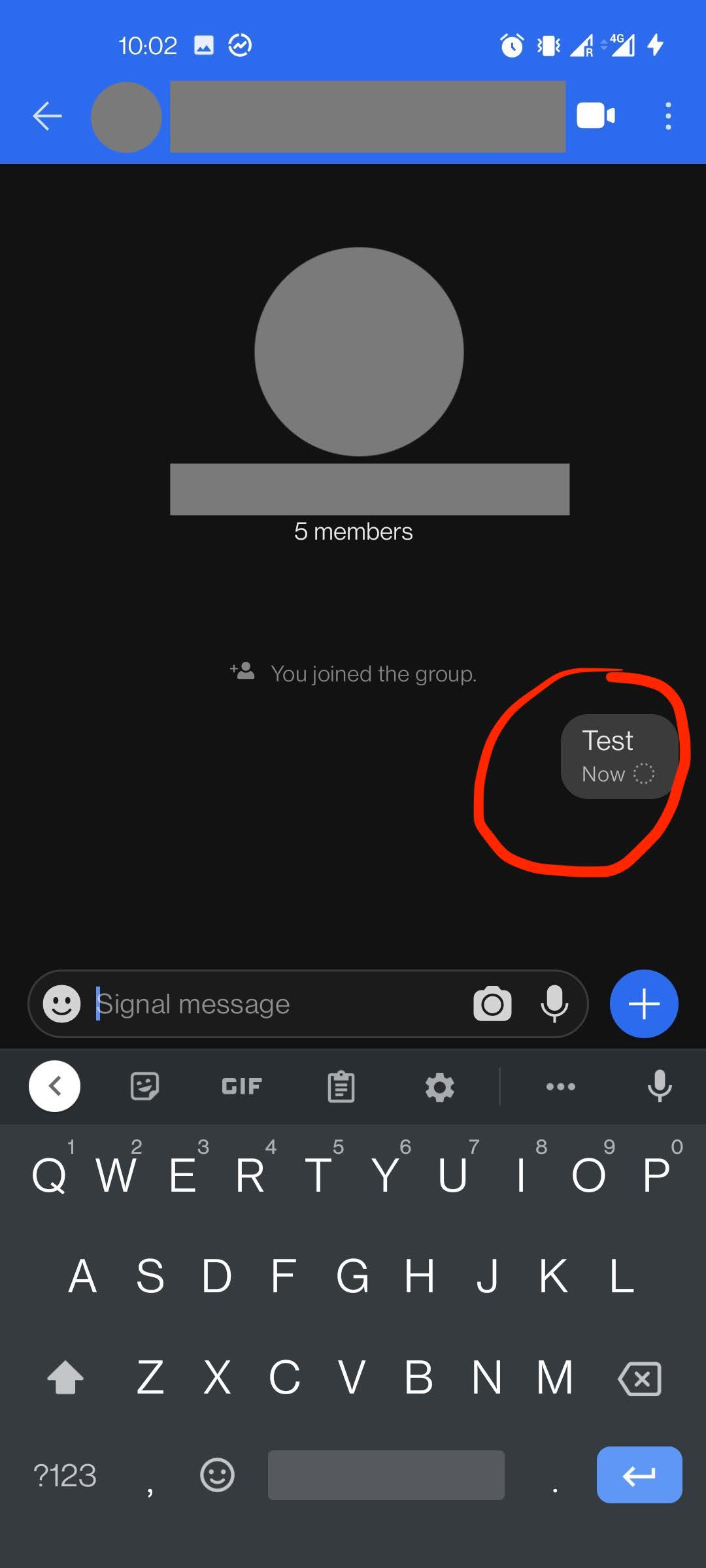Viewport: 706px width, 1568px height.
Task: Toggle the keyboard emoji key near the spacebar
Action: pos(217,1475)
